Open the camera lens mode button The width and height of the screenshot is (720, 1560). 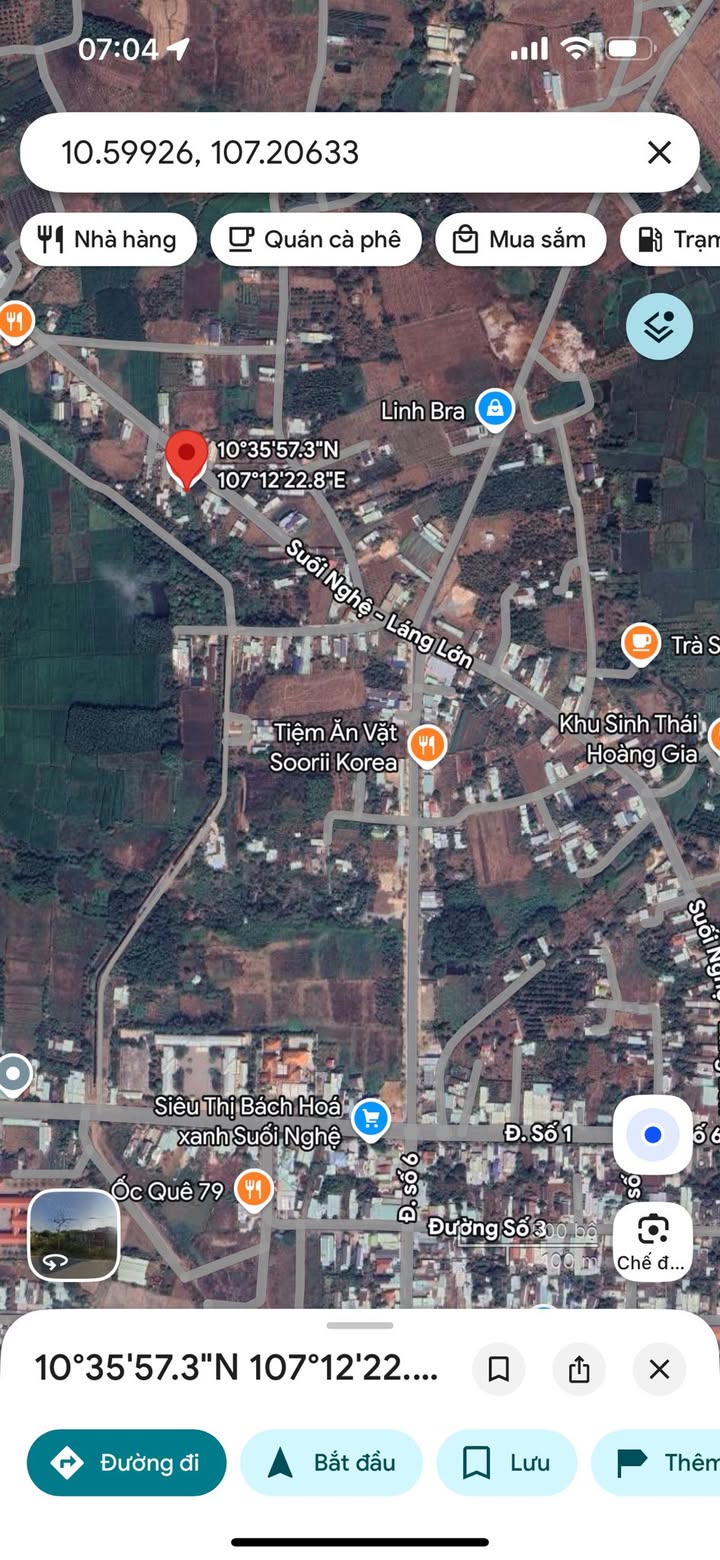pyautogui.click(x=653, y=1241)
